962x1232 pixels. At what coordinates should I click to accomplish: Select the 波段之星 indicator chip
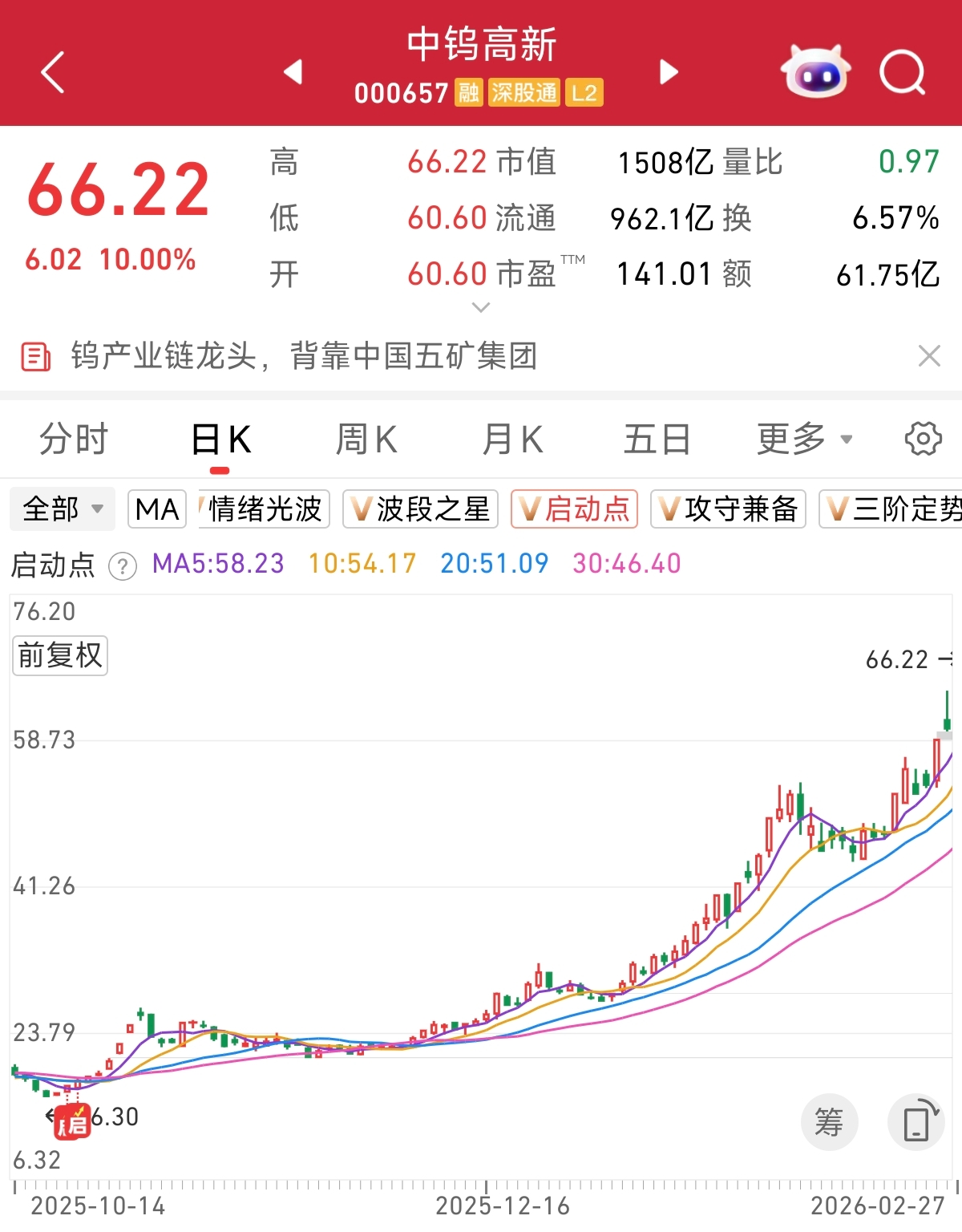pos(420,509)
